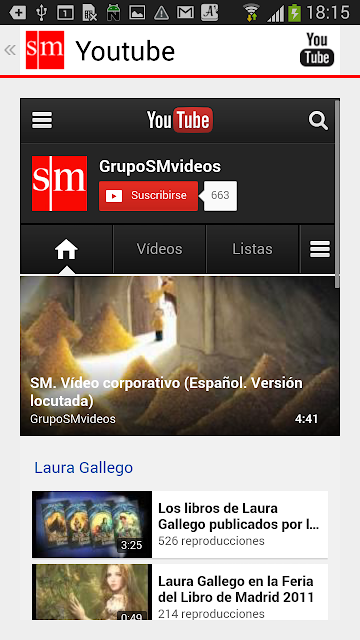Open YouTube search magnifier

point(318,121)
